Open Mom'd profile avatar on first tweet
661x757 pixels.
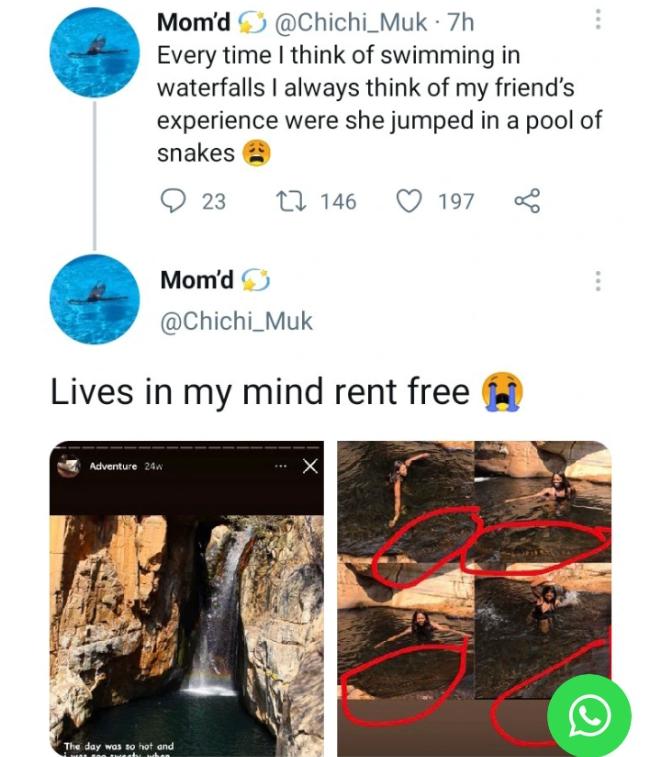click(x=95, y=52)
